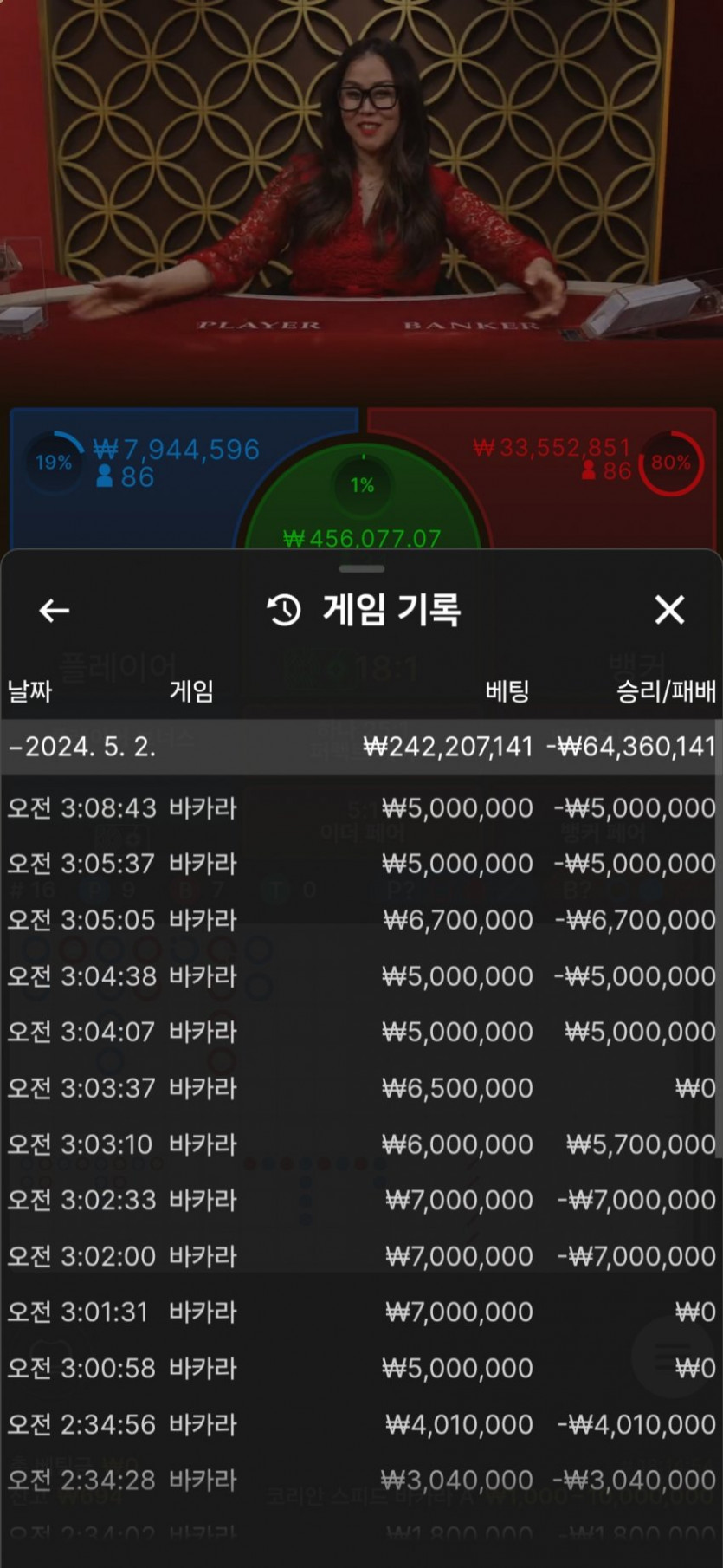
Task: Open the 3:03:10 round with ₩5,700,000 win
Action: pos(361,1144)
